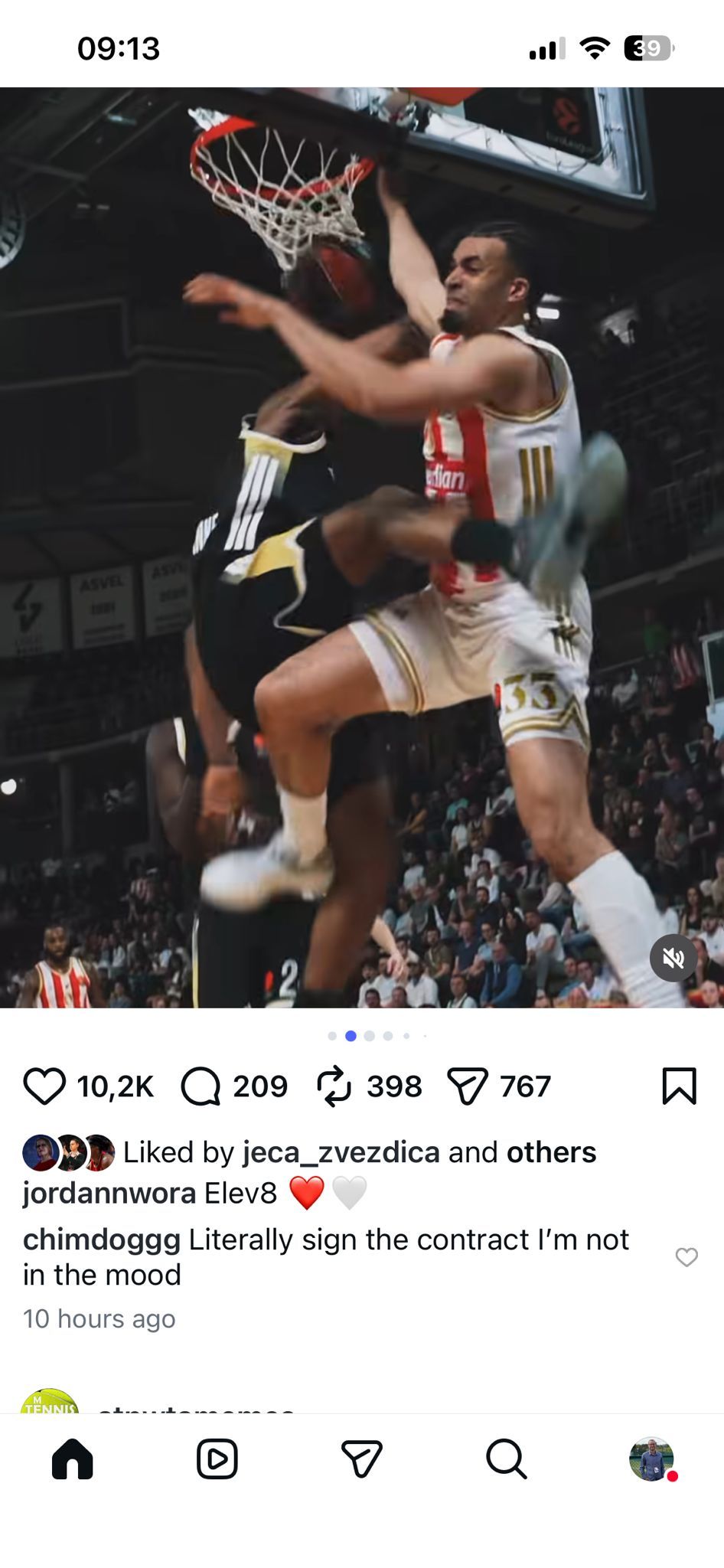Switch to the Reels tab
The image size is (724, 1568).
217,1459
